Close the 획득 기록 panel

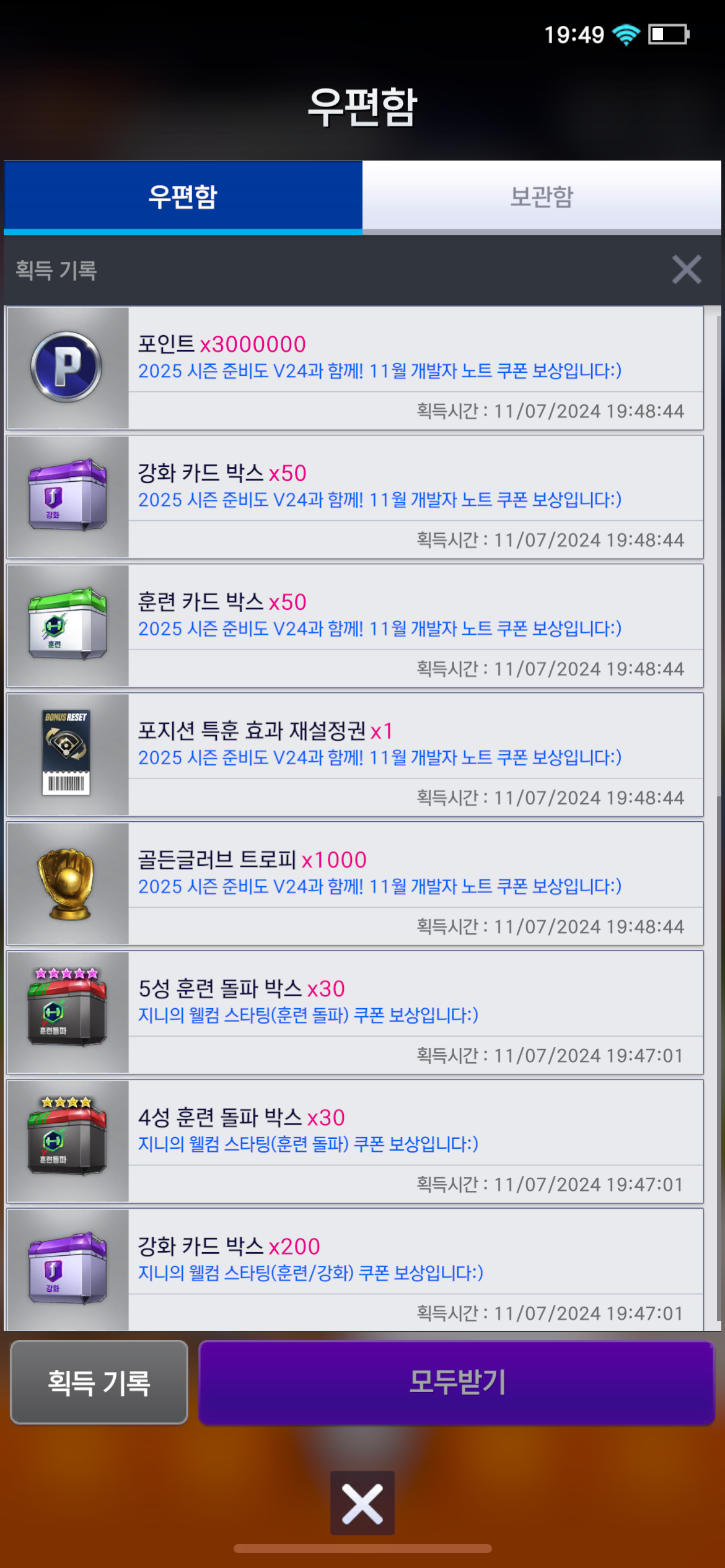[x=686, y=270]
